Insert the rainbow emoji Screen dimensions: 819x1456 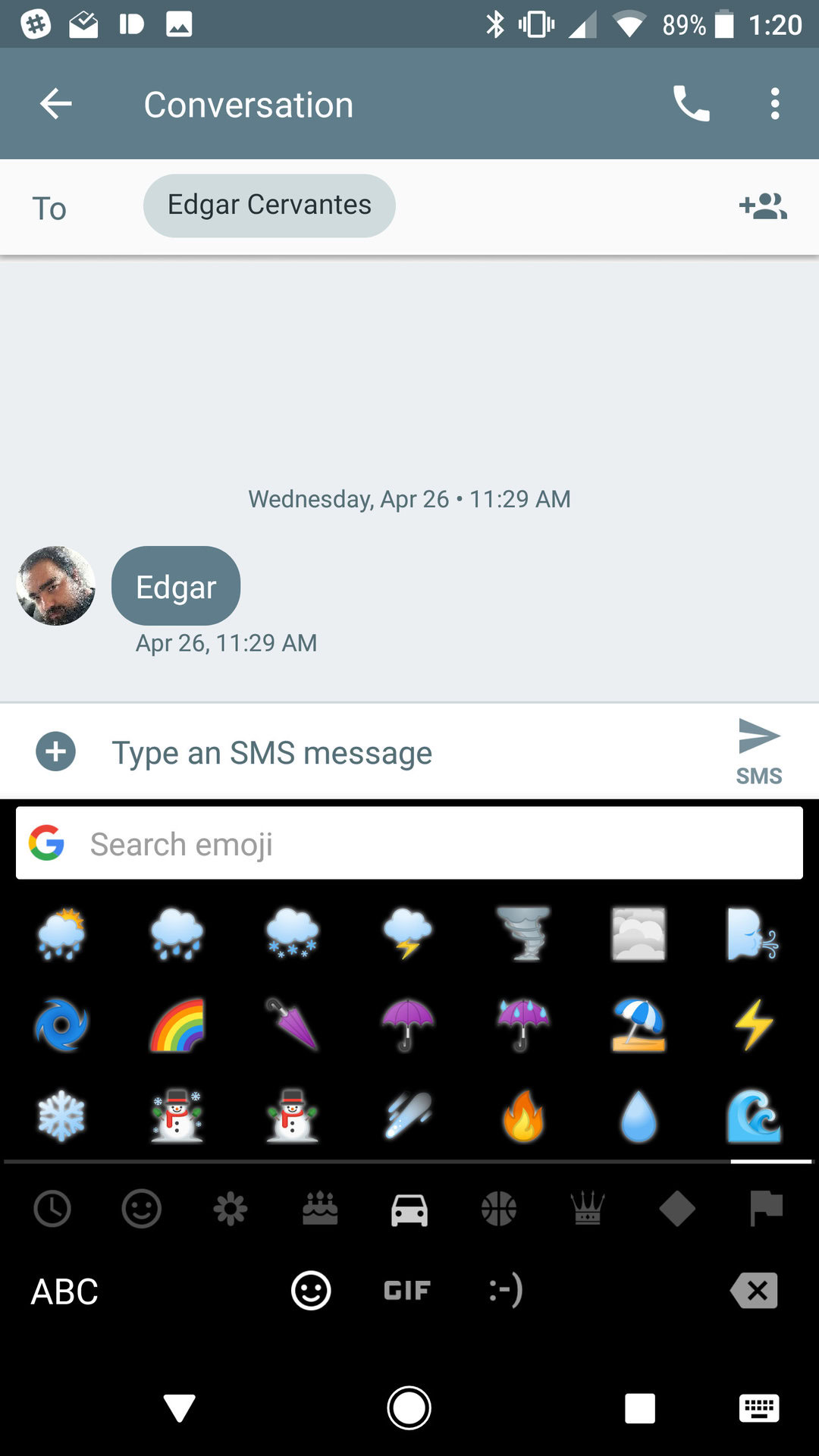click(x=177, y=1025)
